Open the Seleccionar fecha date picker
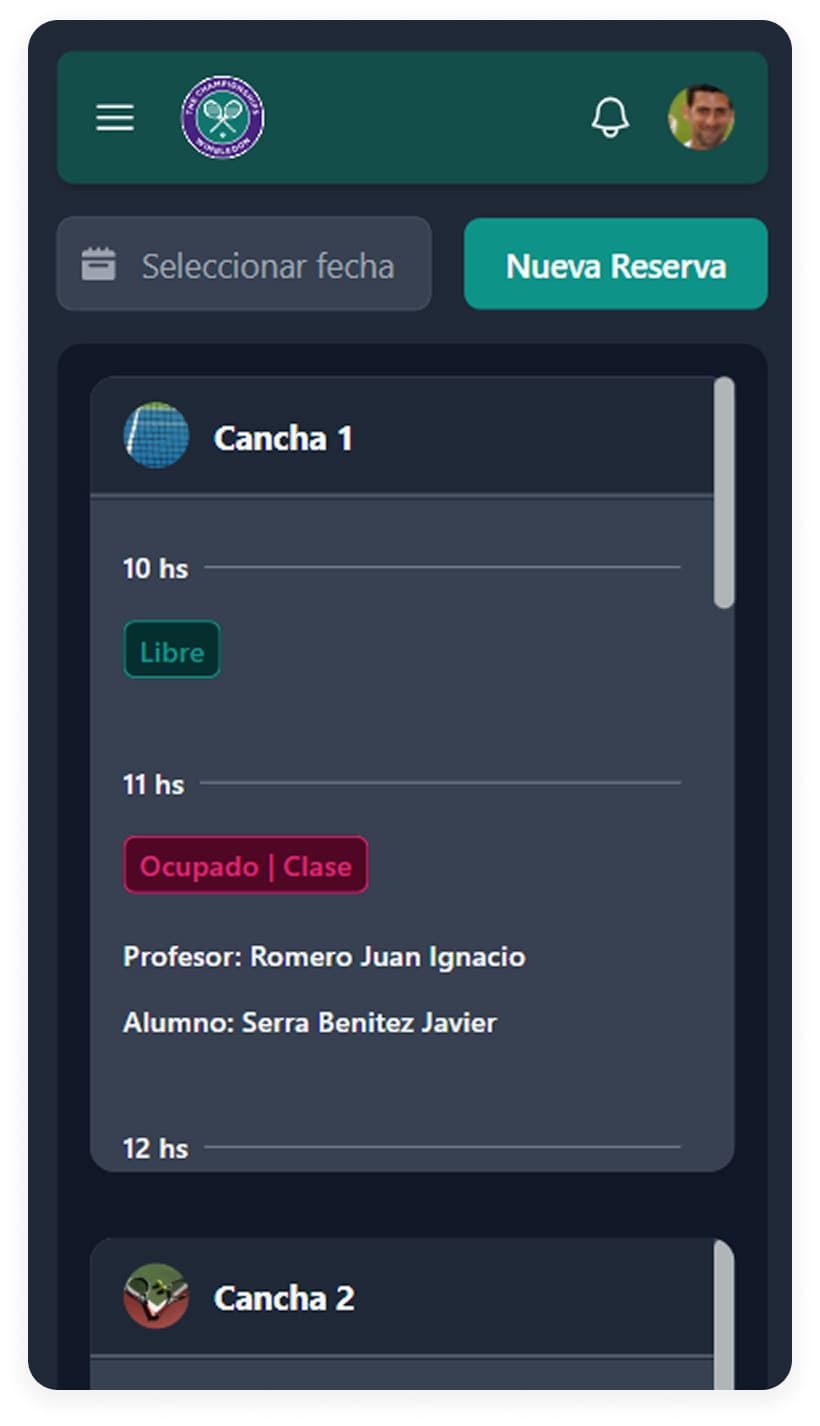Viewport: 820px width, 1426px height. (244, 265)
